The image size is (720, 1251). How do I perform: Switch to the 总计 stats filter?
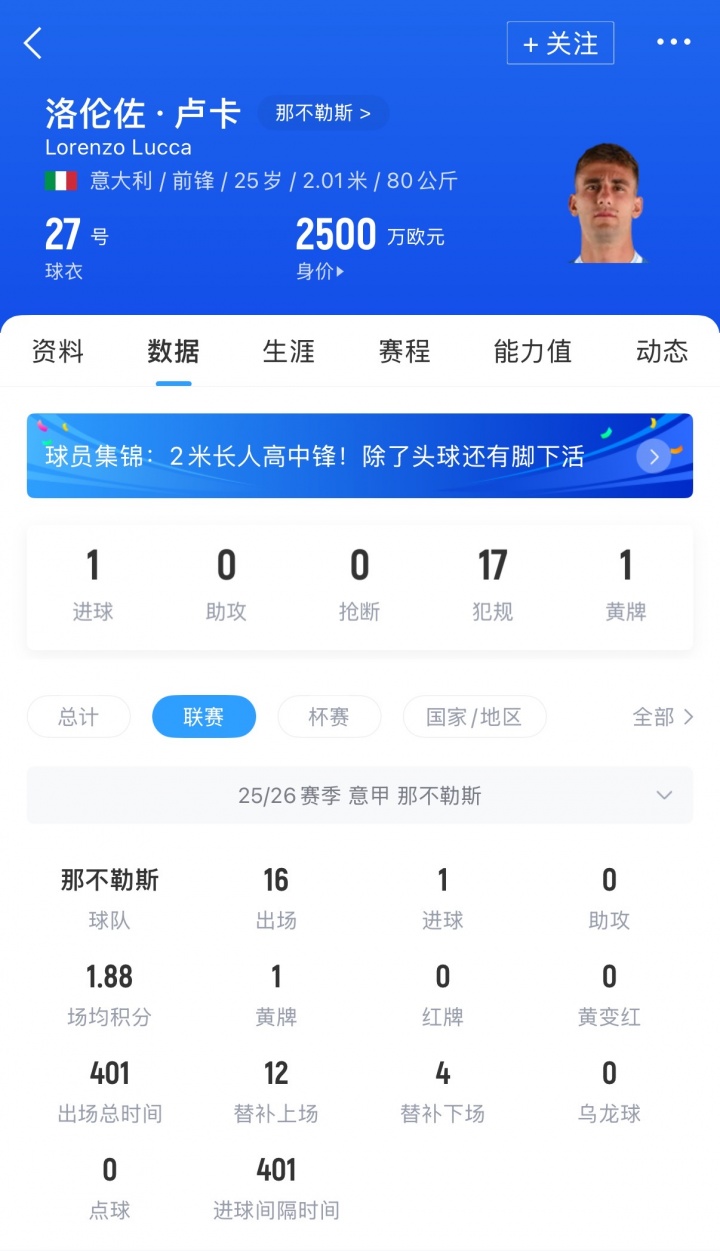click(78, 717)
